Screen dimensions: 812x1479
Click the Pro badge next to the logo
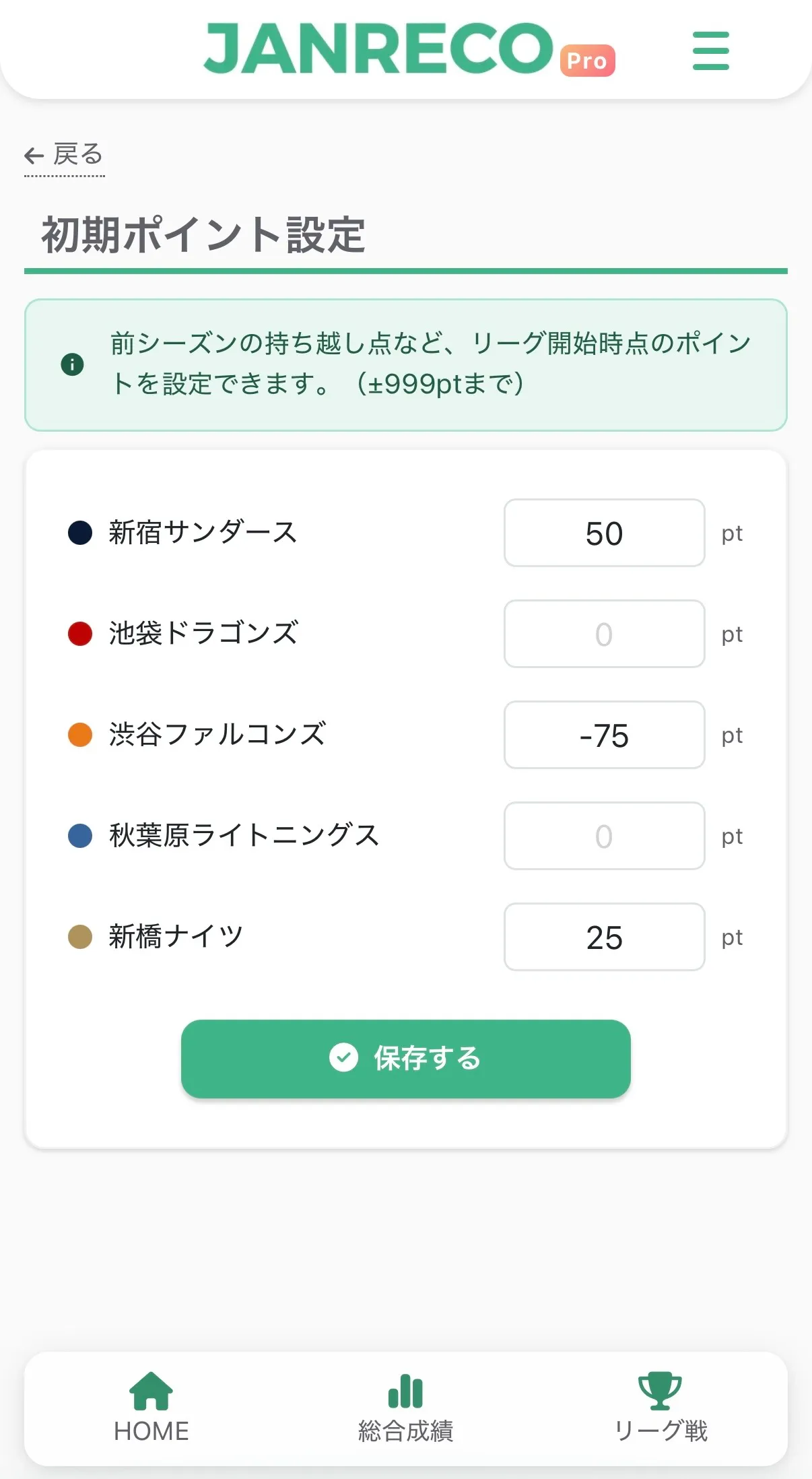click(x=587, y=61)
